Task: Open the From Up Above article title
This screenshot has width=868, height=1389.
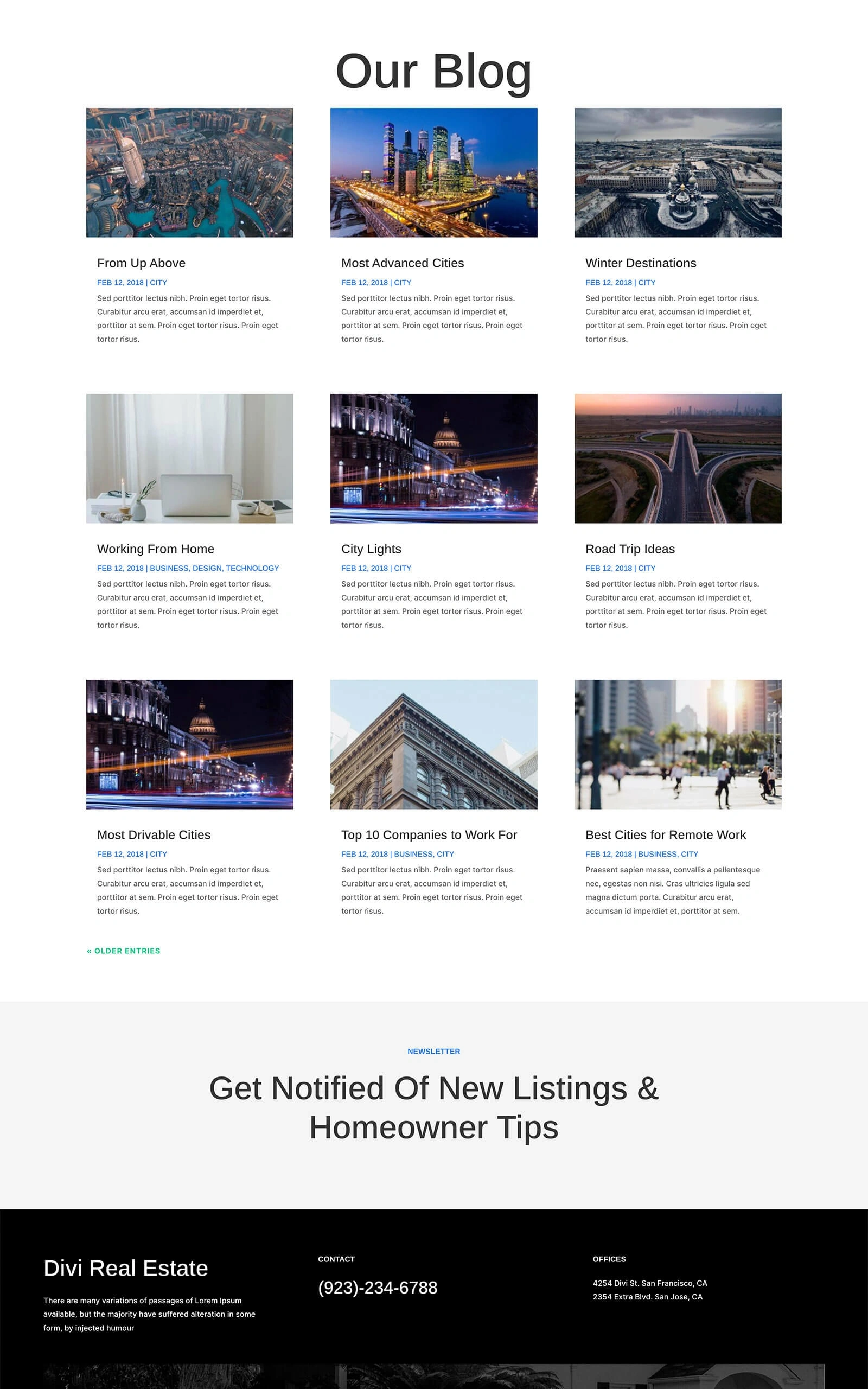Action: [x=141, y=263]
